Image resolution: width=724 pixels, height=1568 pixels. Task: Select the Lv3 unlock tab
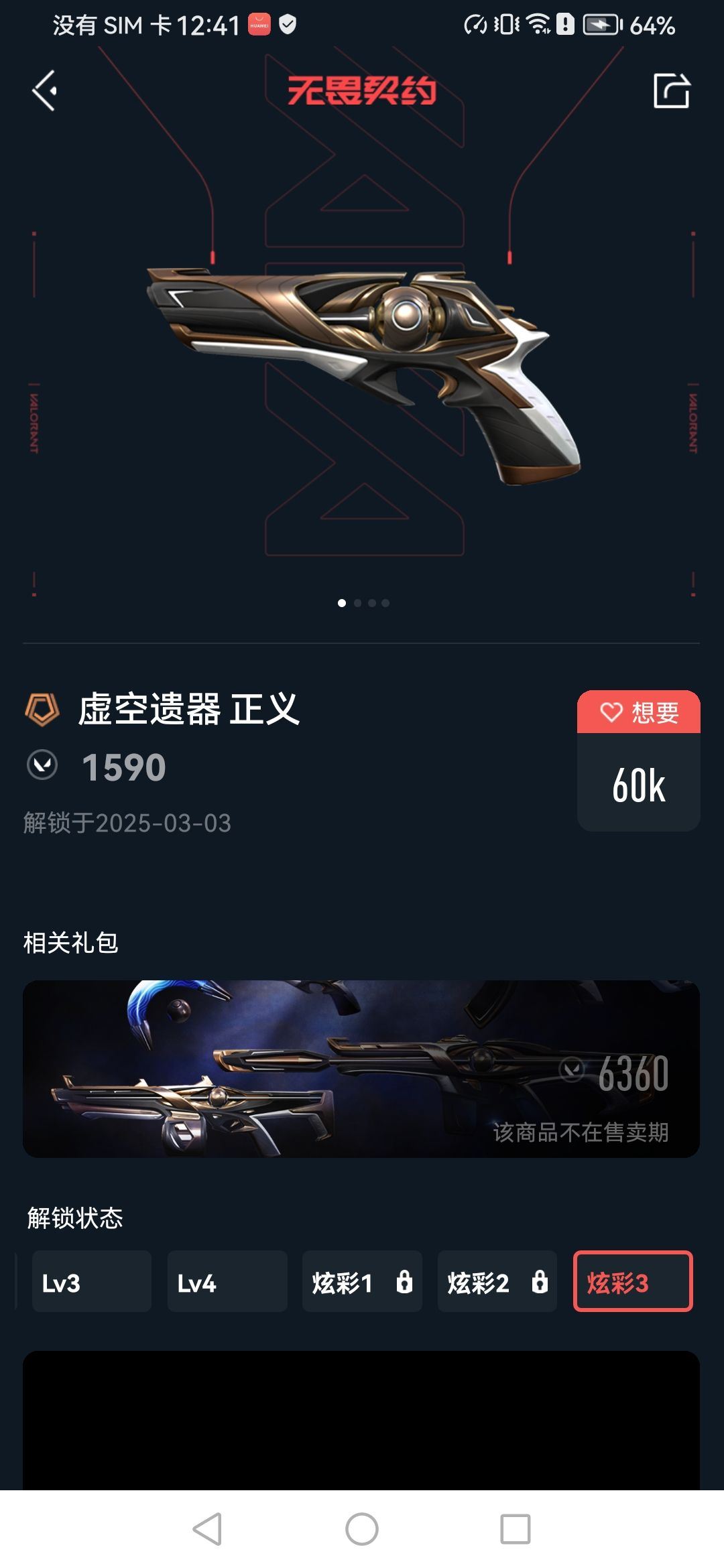92,1282
